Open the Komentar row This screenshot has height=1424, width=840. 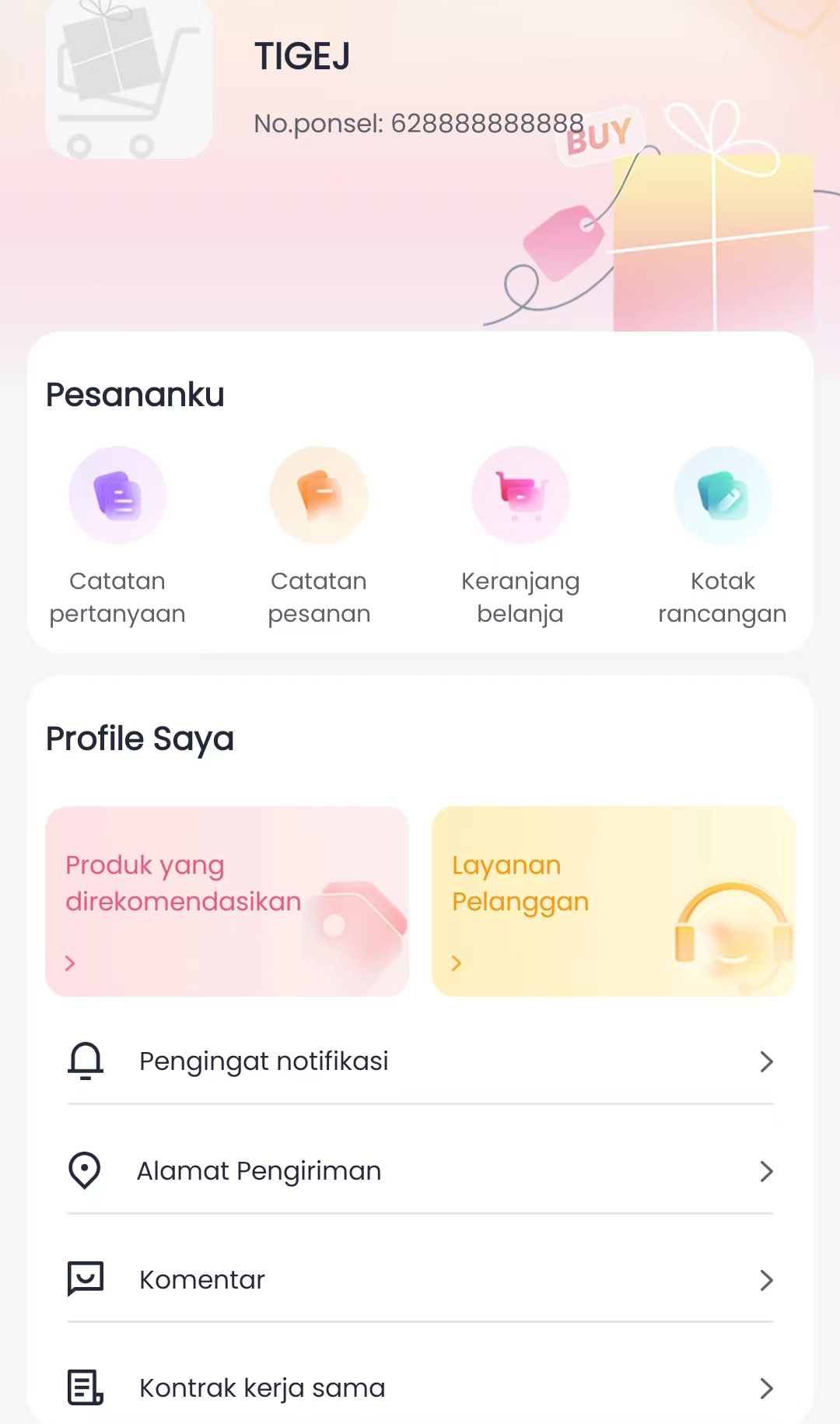(420, 1279)
